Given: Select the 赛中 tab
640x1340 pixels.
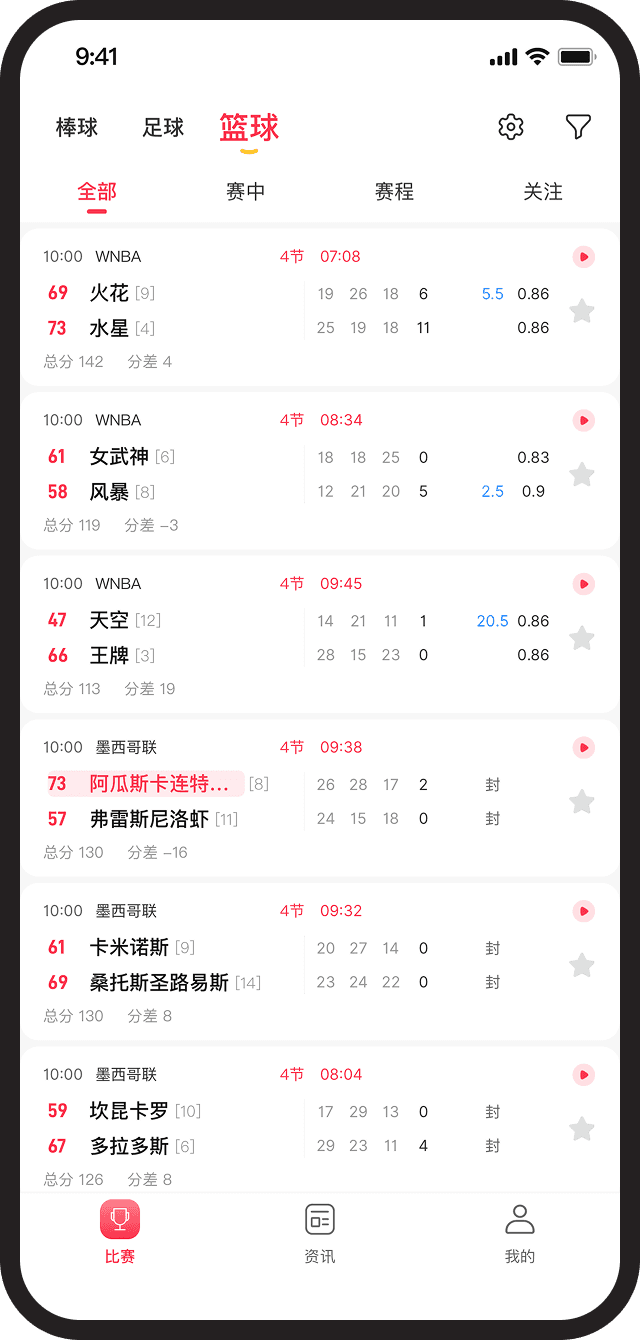Looking at the screenshot, I should 246,192.
